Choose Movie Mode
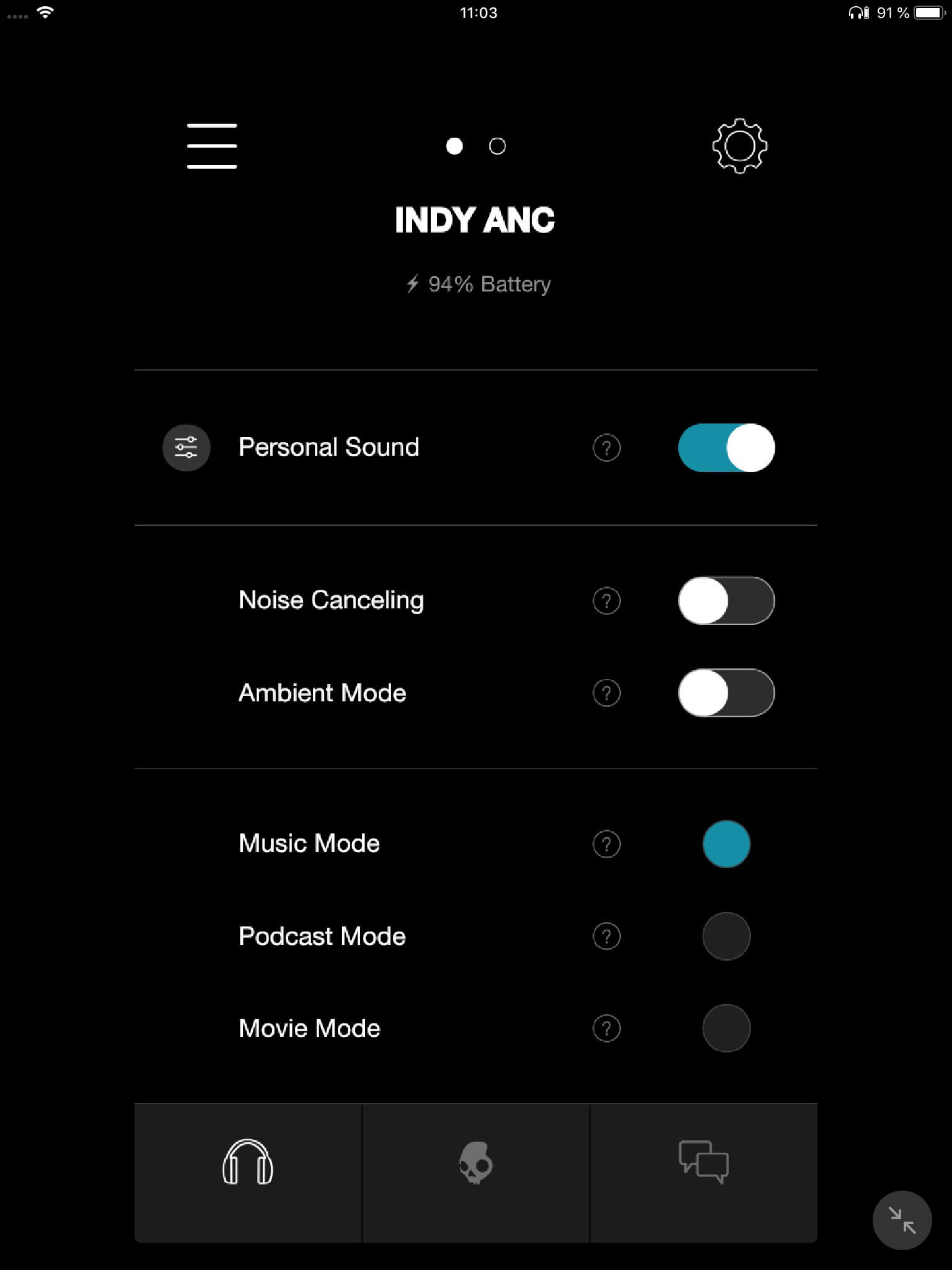The image size is (952, 1270). click(726, 1028)
